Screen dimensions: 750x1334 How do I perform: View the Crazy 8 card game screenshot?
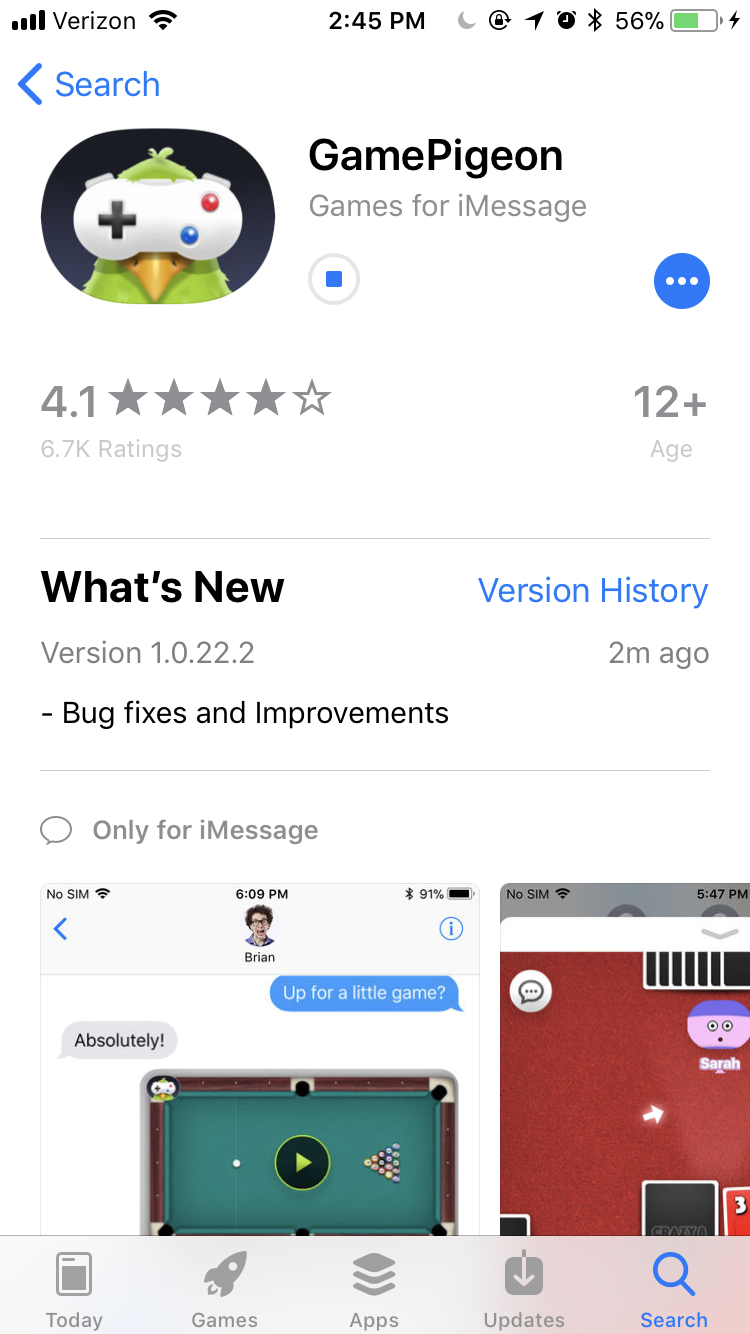click(x=625, y=1060)
